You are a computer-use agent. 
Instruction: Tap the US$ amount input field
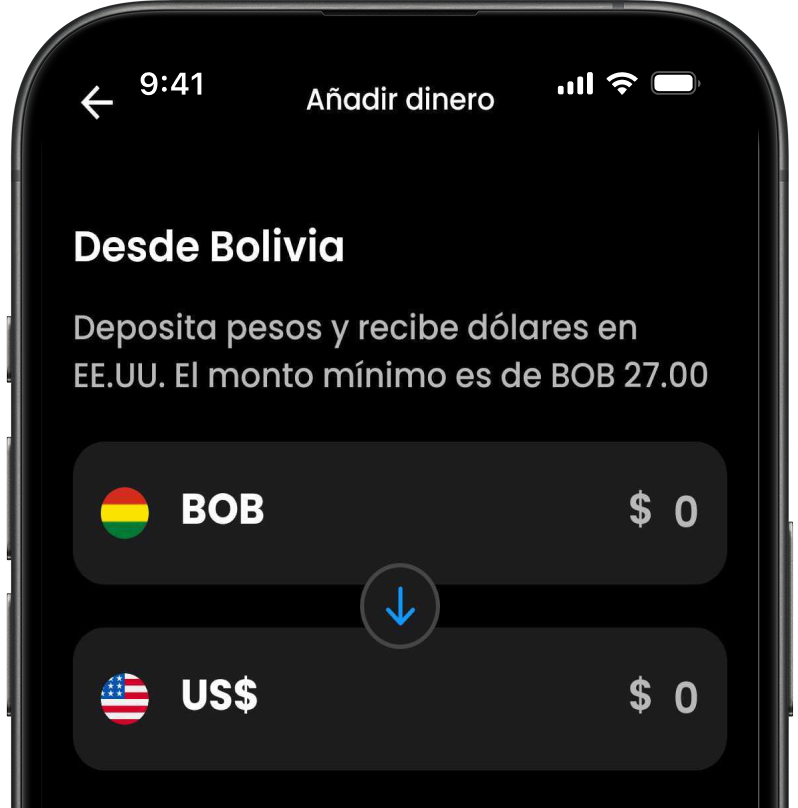coord(685,696)
